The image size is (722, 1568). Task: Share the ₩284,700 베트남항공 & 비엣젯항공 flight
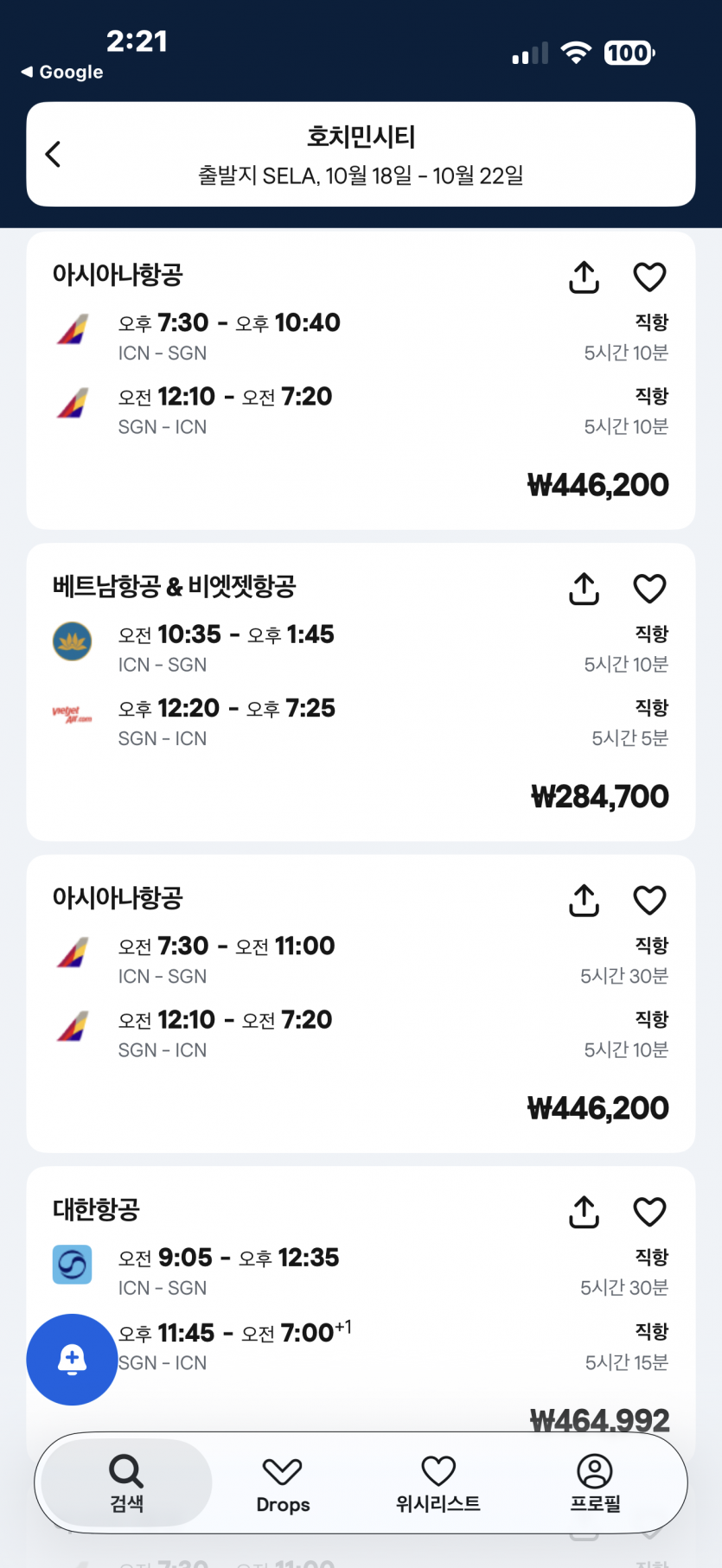[585, 590]
